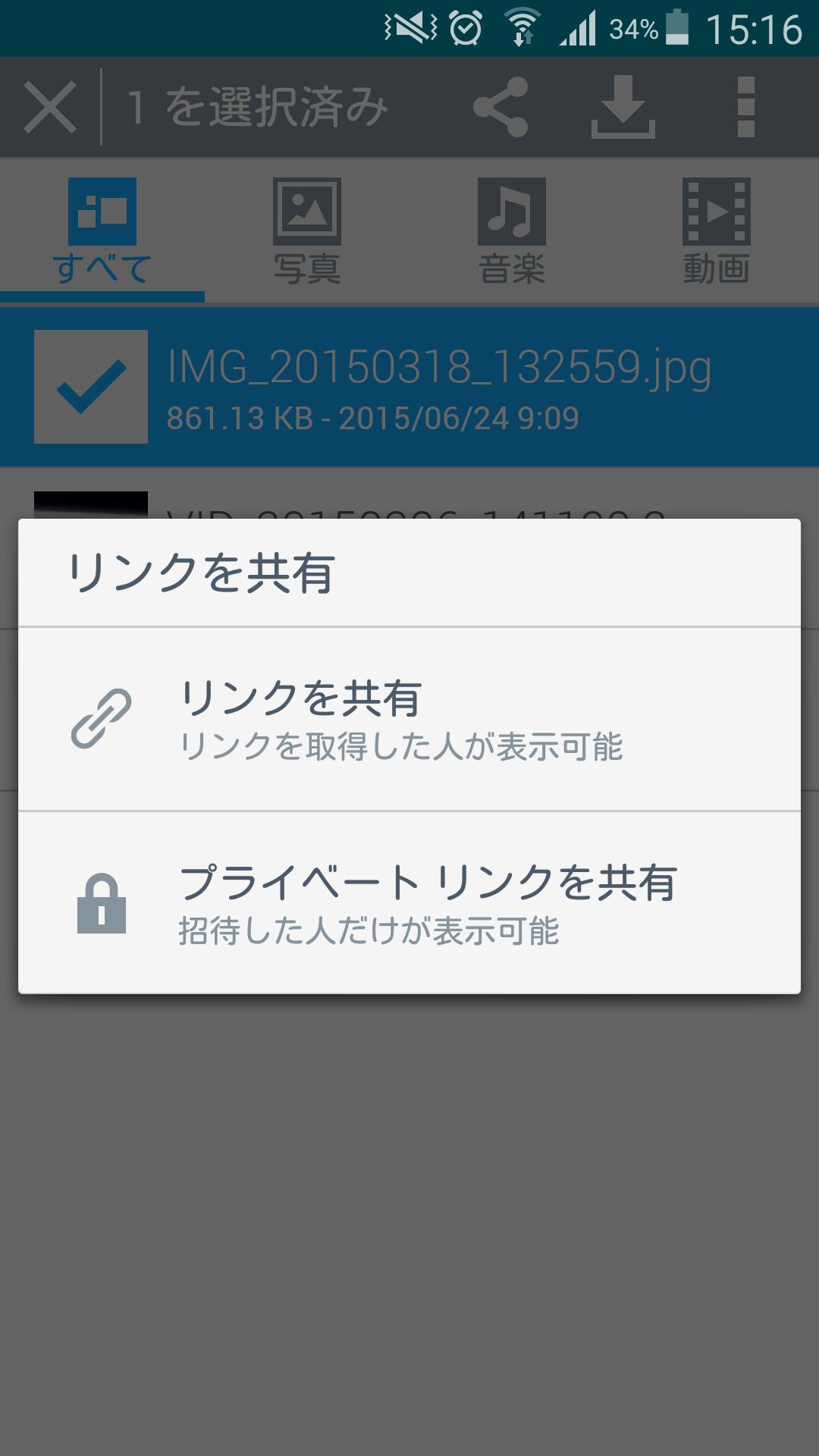The image size is (819, 1456).
Task: Select the リンクを共有 public link option
Action: (409, 719)
